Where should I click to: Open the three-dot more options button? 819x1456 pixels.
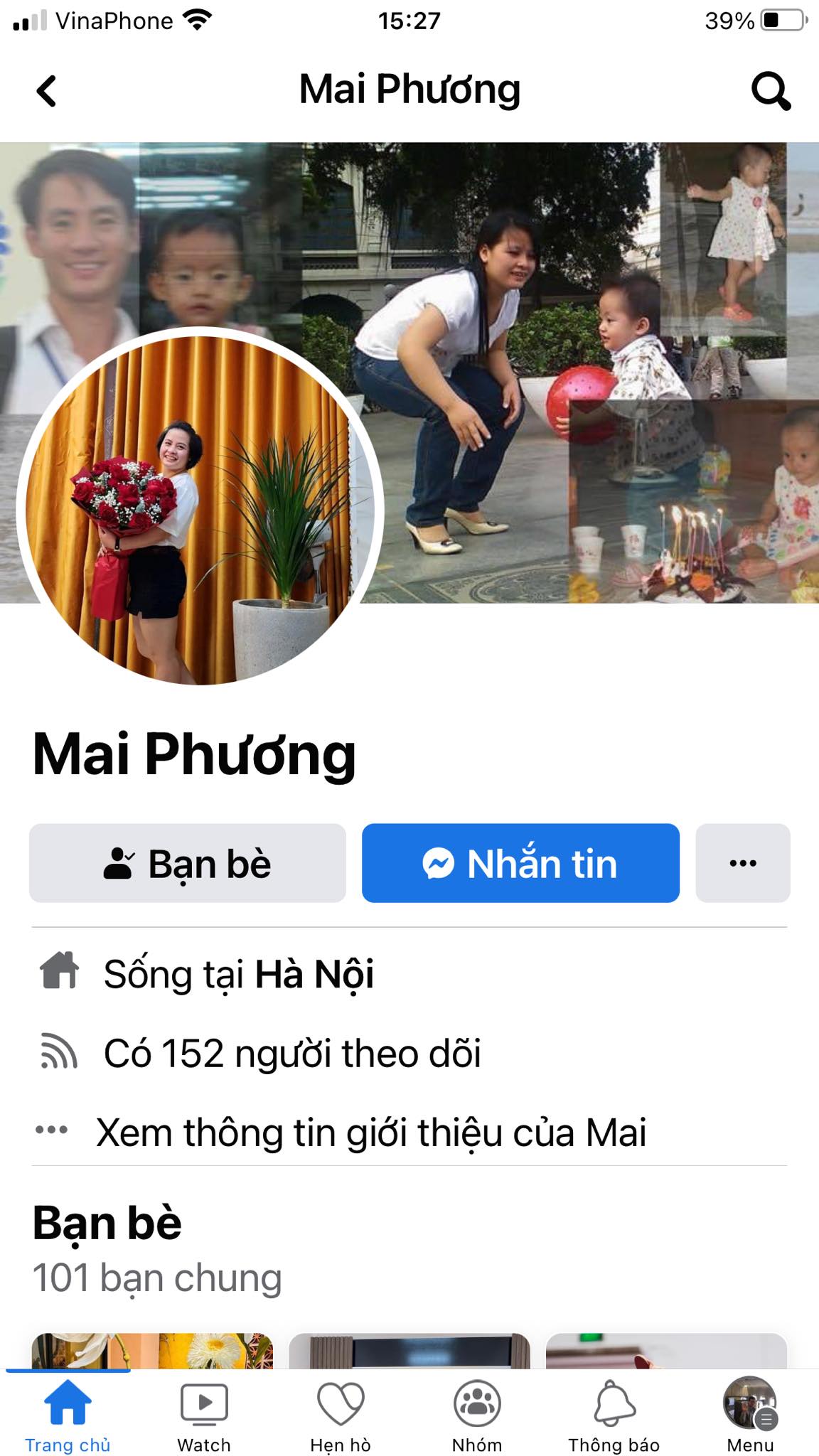[743, 863]
